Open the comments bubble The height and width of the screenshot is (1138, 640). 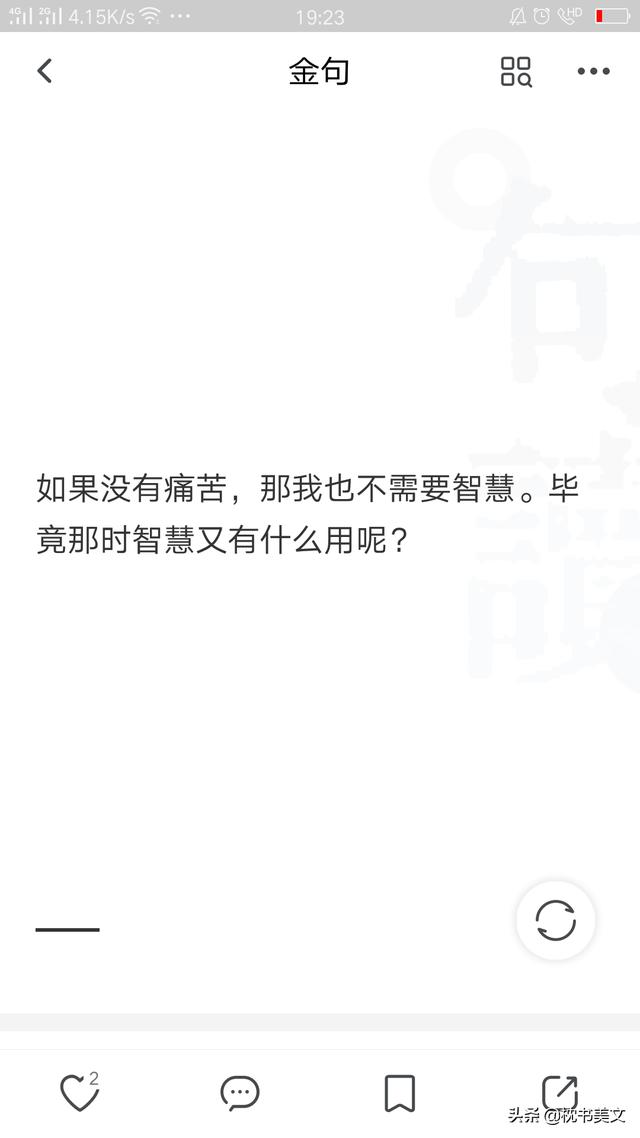(x=240, y=1093)
